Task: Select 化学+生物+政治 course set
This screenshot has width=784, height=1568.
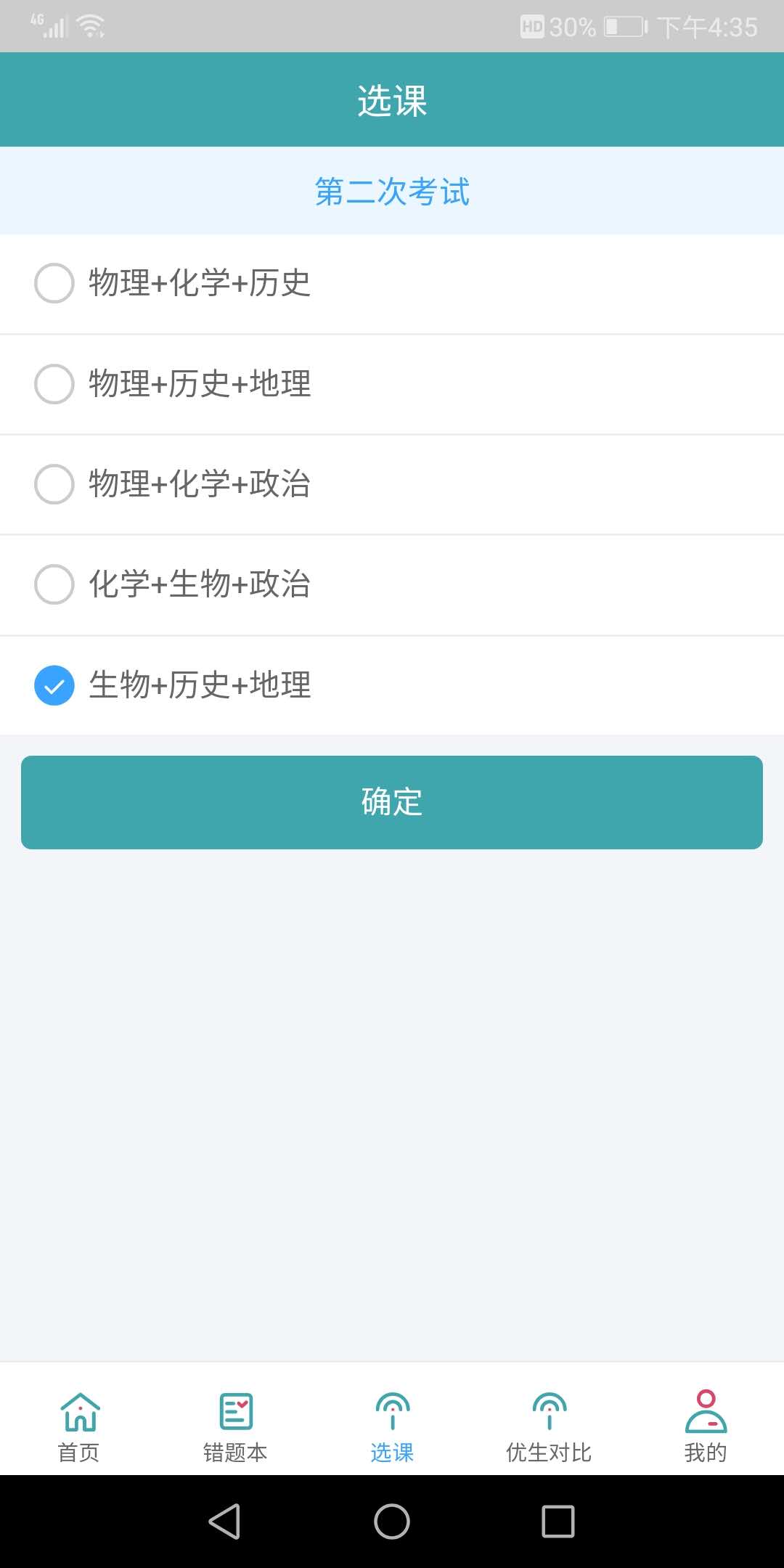Action: 54,584
